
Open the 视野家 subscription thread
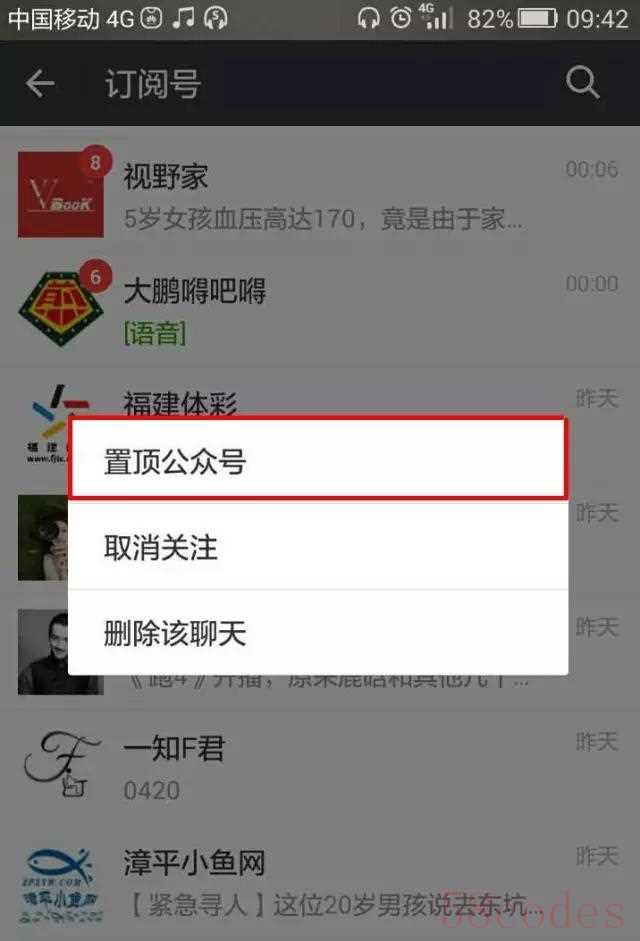click(320, 195)
